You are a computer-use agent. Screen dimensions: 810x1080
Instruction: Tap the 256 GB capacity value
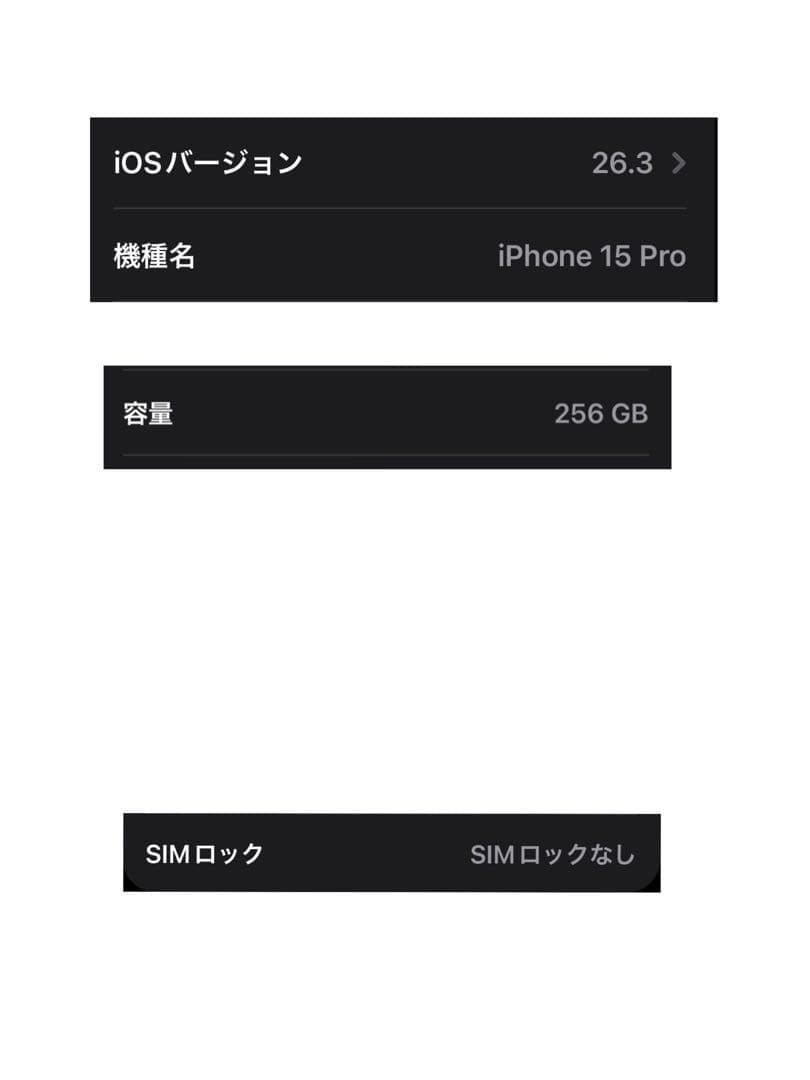point(602,412)
